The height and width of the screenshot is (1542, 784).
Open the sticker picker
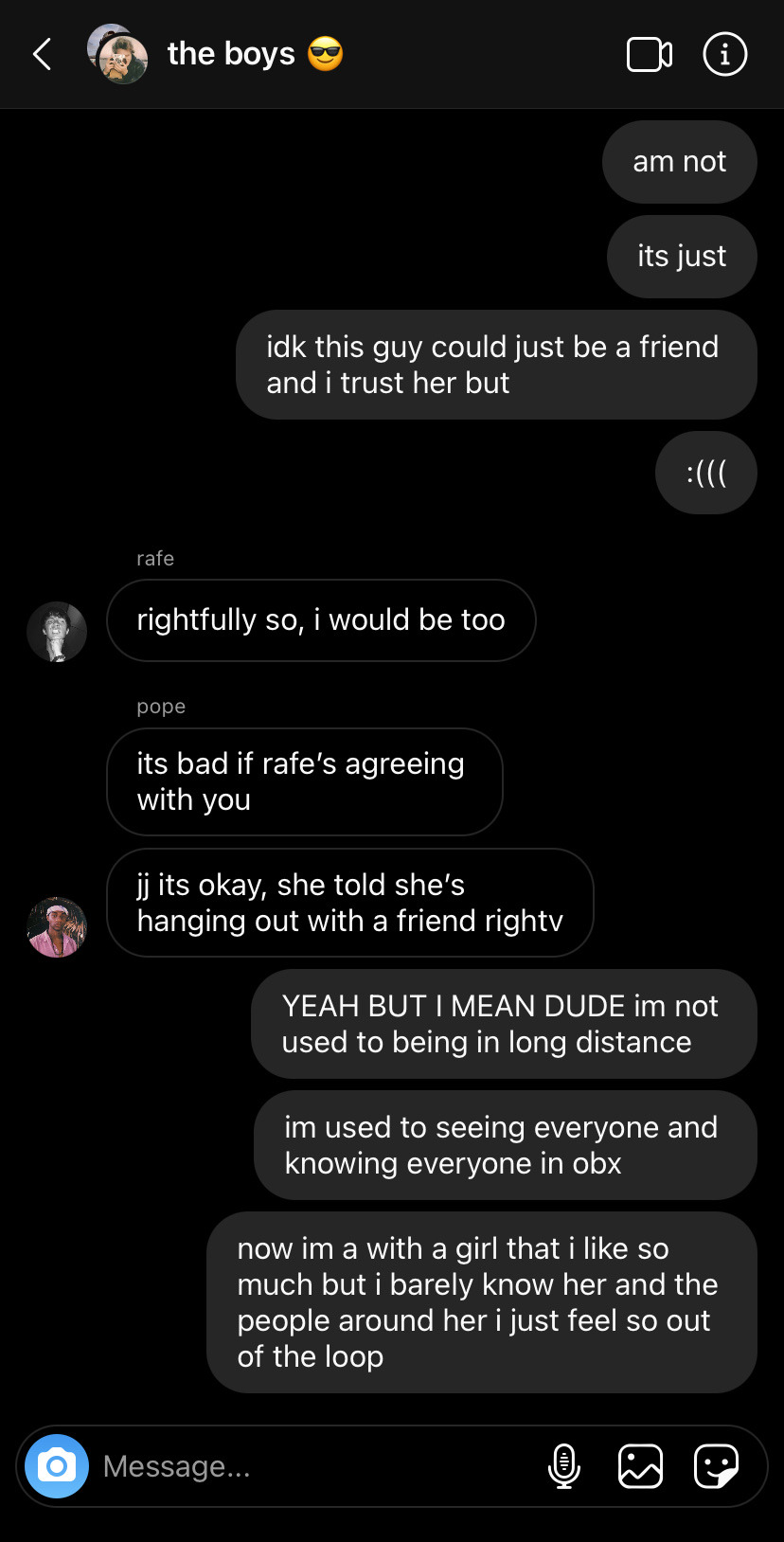[716, 1466]
